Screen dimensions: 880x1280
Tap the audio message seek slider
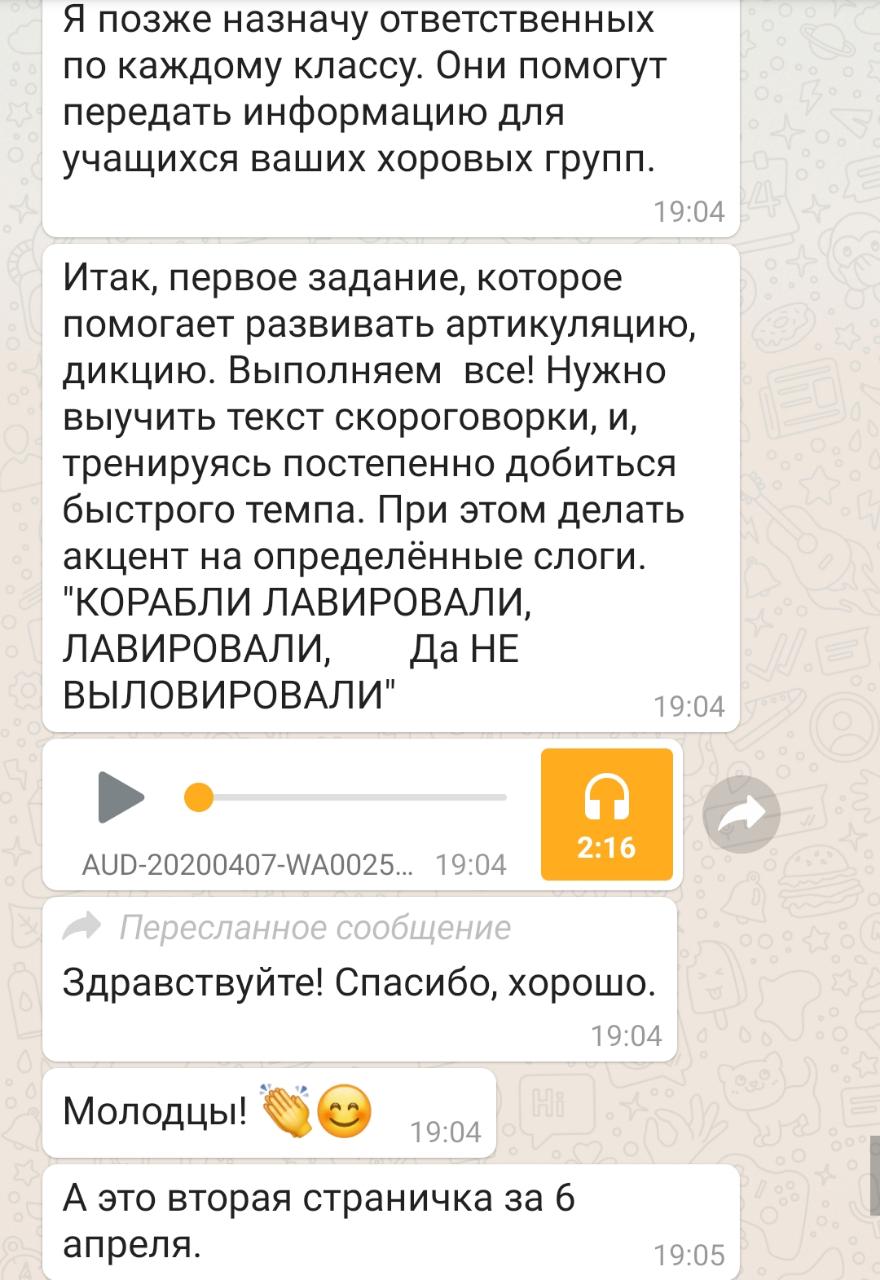(350, 797)
